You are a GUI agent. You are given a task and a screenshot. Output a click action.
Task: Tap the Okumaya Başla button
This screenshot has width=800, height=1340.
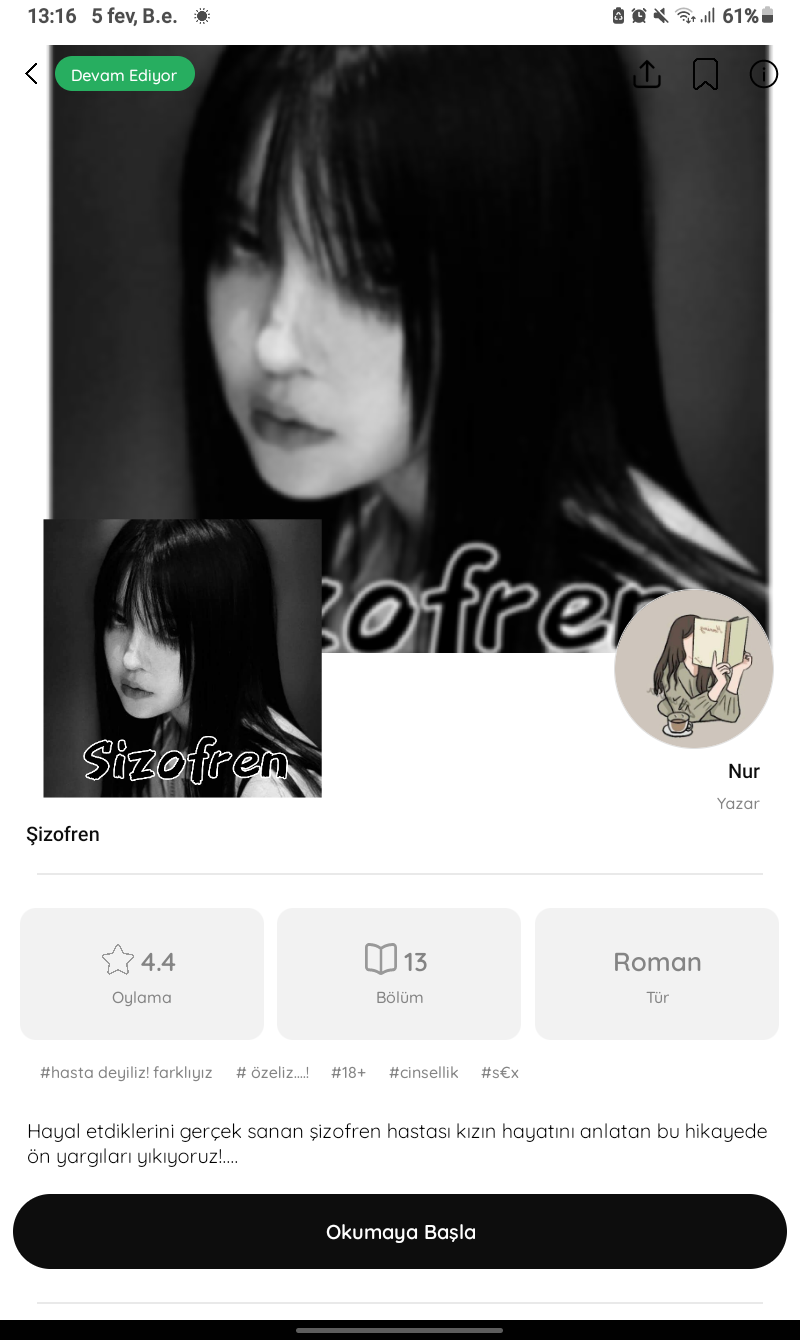click(400, 1232)
